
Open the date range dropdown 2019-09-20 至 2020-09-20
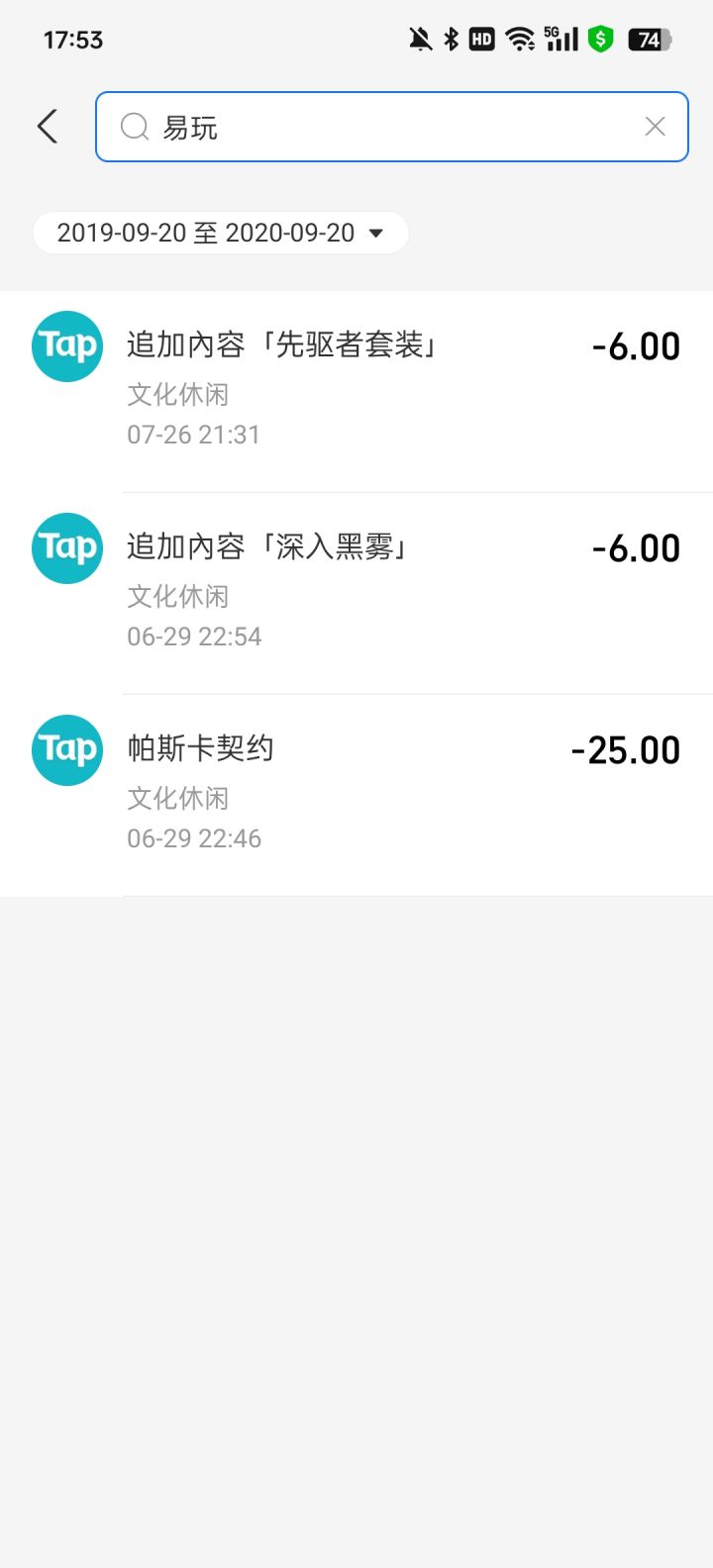pyautogui.click(x=220, y=234)
